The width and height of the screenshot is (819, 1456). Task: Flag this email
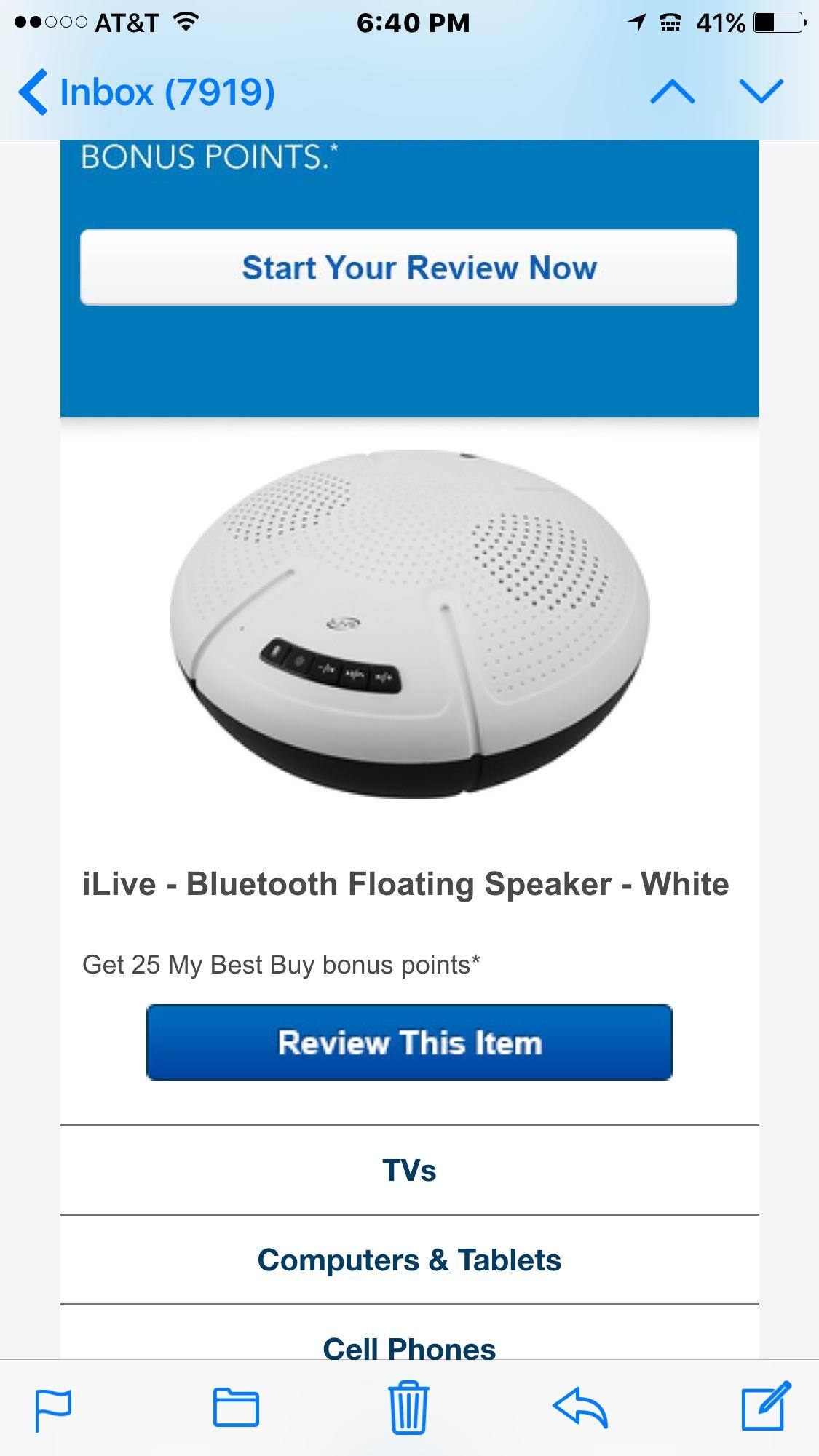tap(54, 1408)
